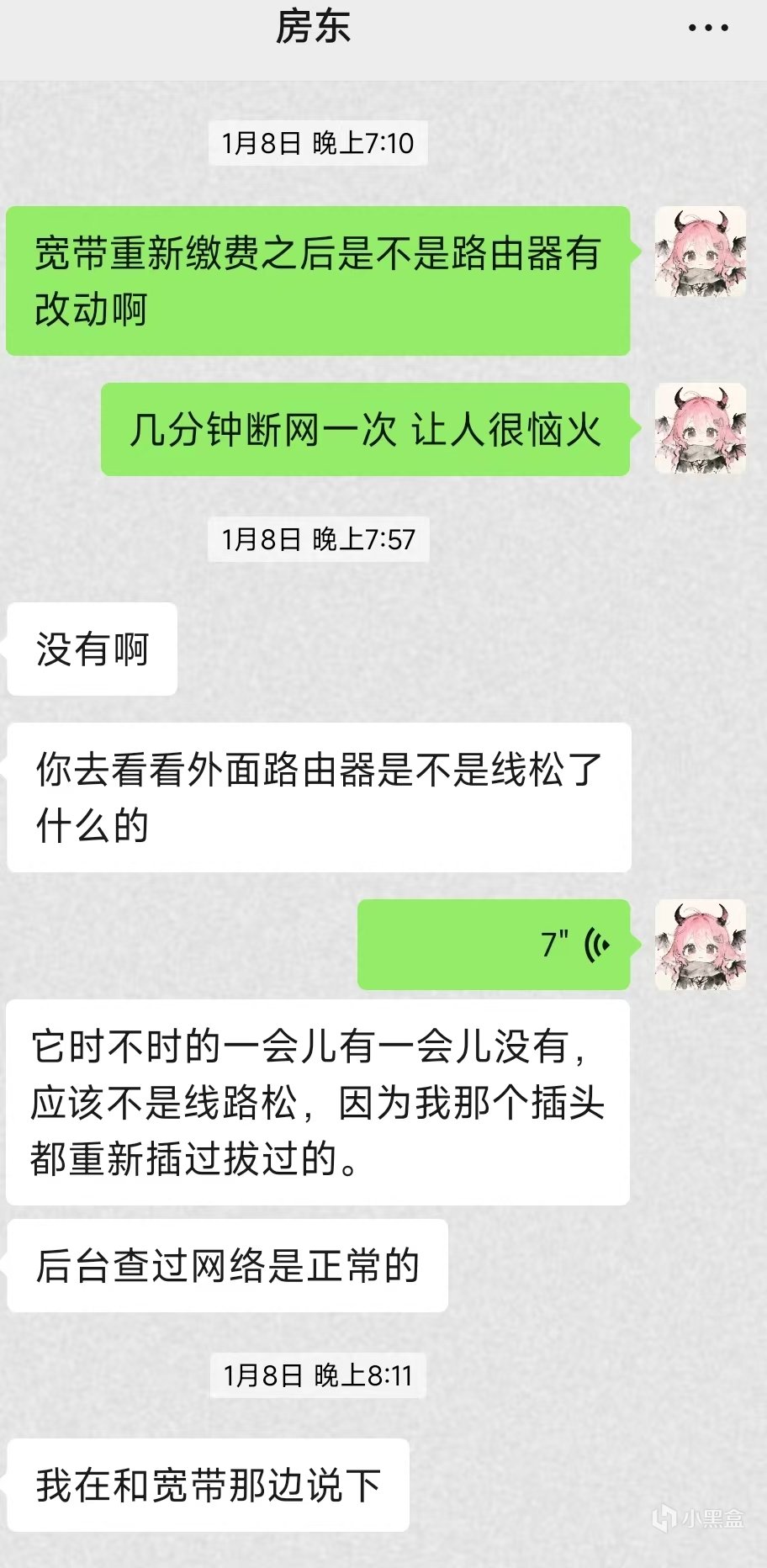Play the 7-second voice message
The width and height of the screenshot is (767, 1568).
(494, 944)
